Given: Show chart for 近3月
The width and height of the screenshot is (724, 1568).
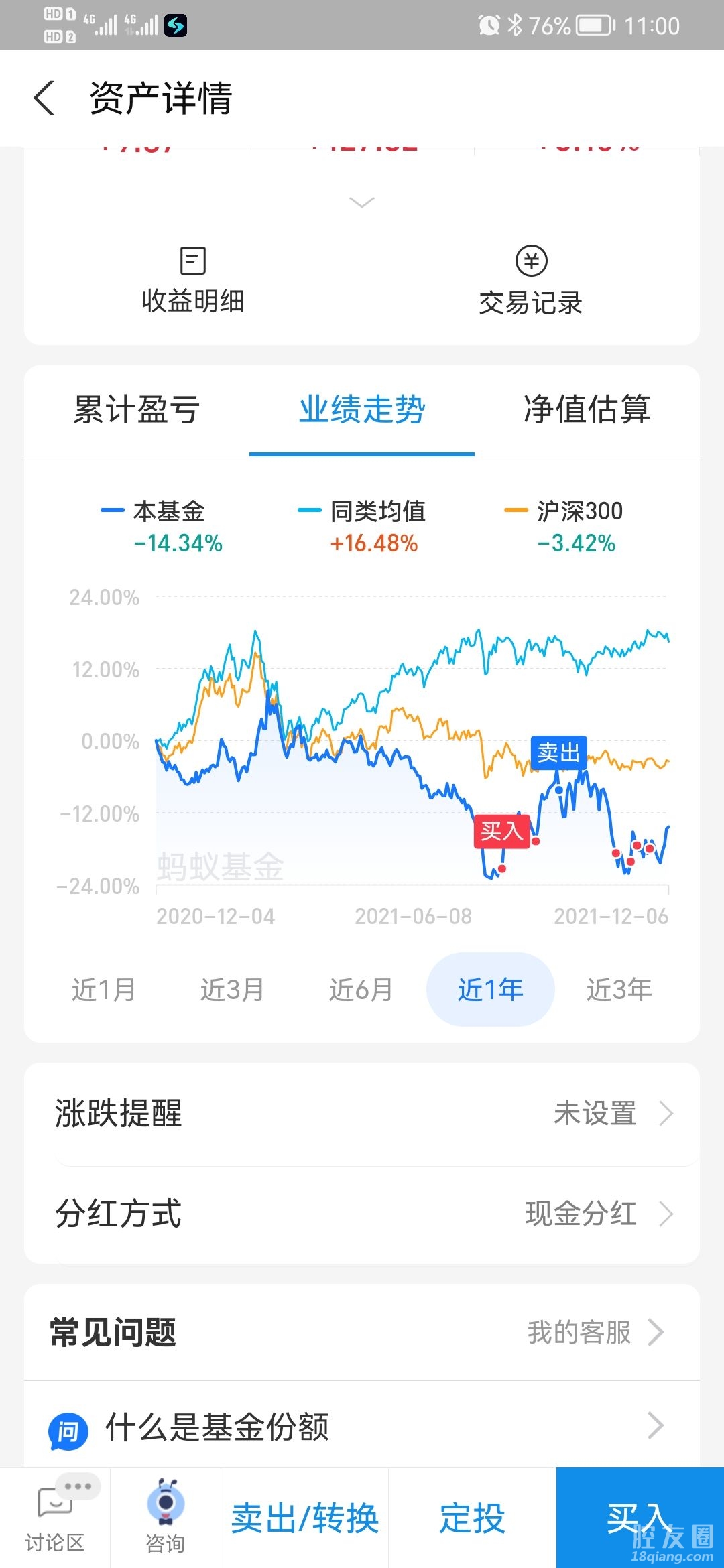Looking at the screenshot, I should (233, 989).
